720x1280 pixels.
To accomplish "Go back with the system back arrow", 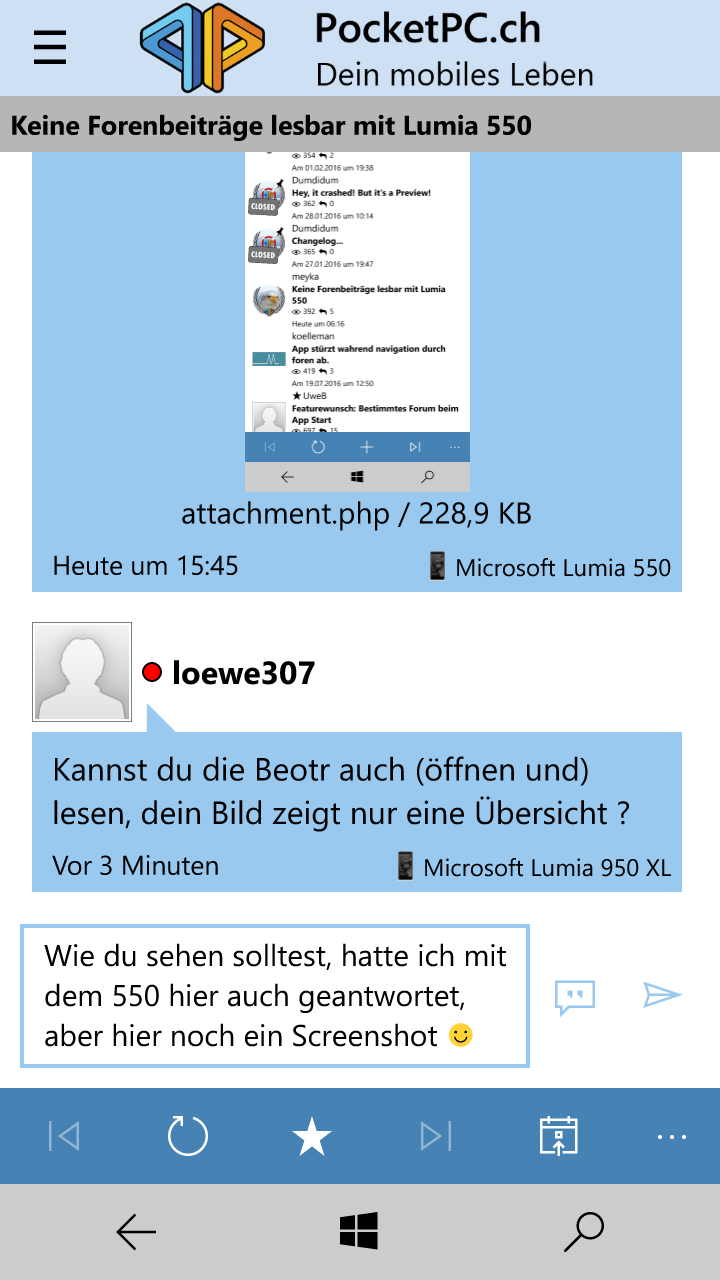I will 136,1232.
